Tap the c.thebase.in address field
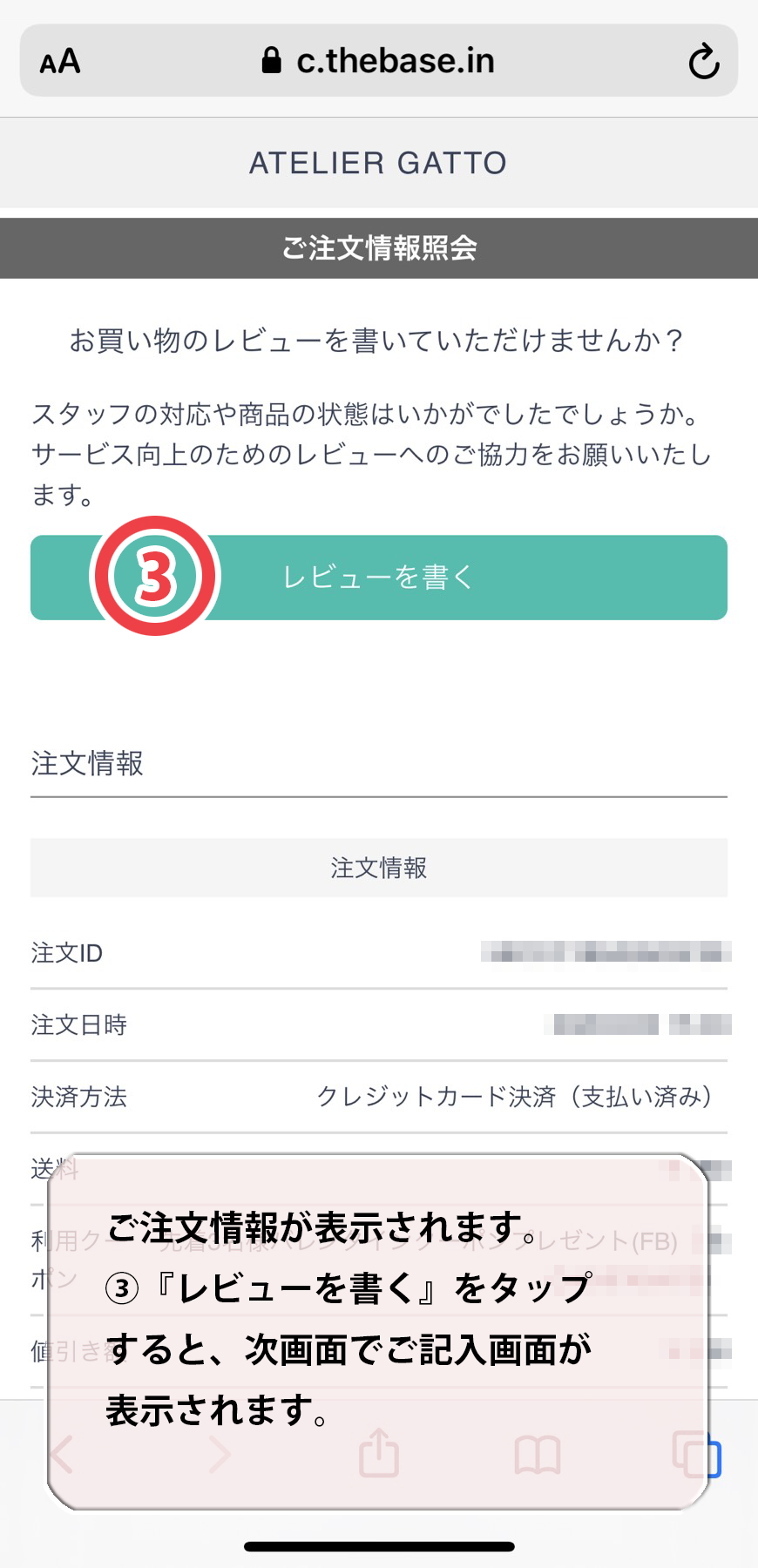758x1568 pixels. point(378,61)
